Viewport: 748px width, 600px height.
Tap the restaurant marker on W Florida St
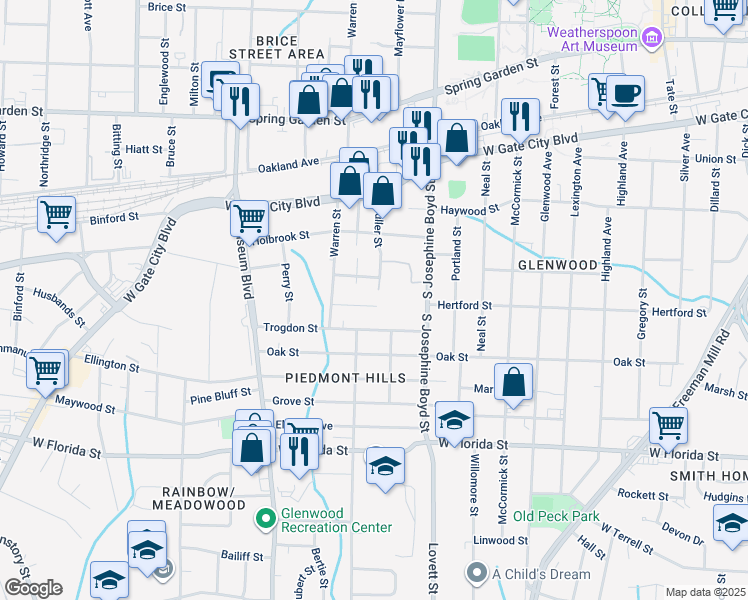pos(297,450)
